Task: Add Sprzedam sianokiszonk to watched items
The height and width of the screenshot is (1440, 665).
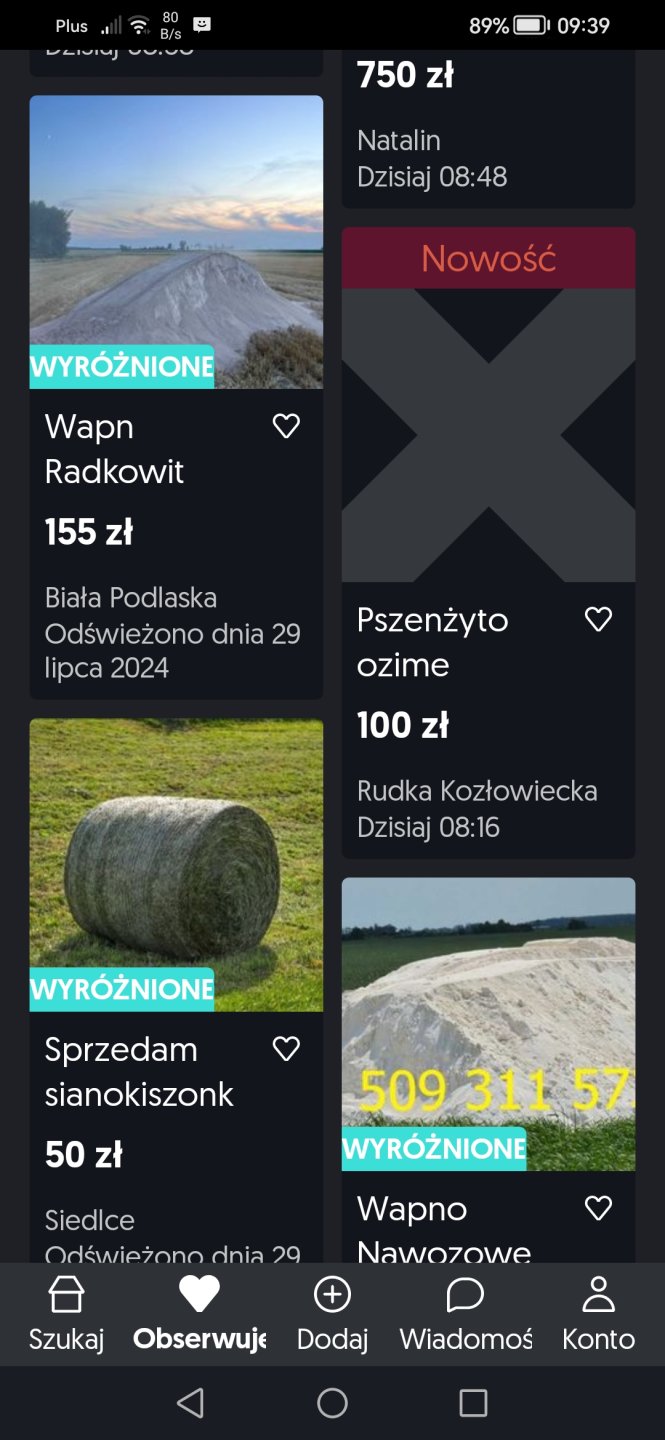Action: click(x=286, y=1049)
